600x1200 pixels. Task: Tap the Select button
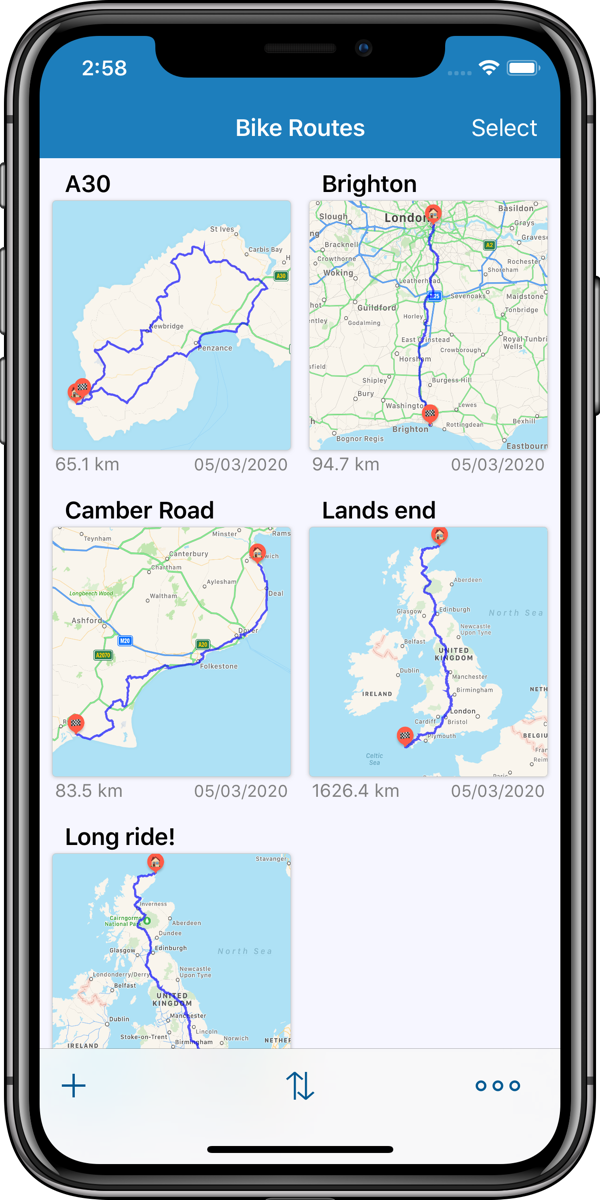(504, 128)
